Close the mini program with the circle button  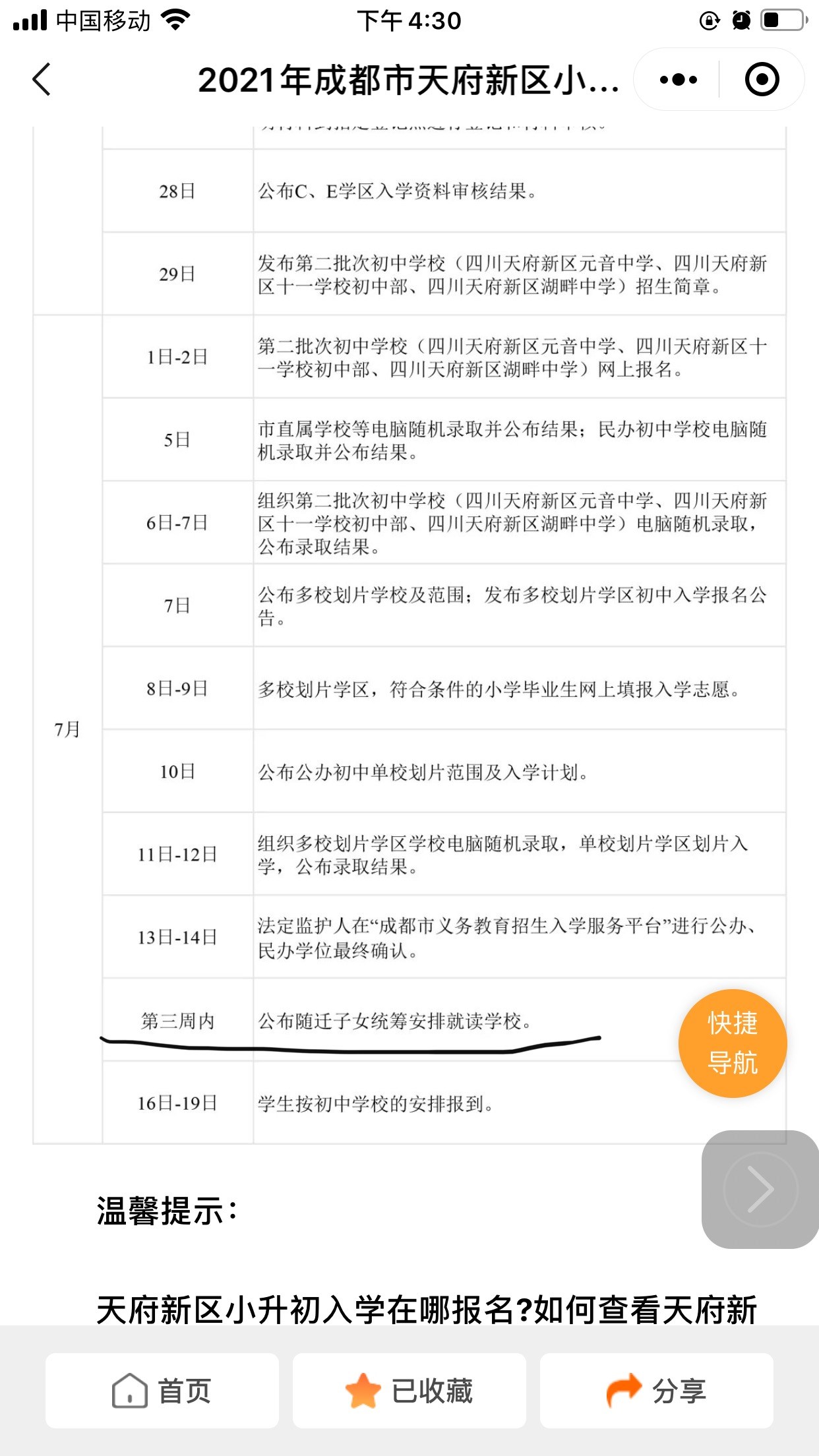(x=762, y=80)
